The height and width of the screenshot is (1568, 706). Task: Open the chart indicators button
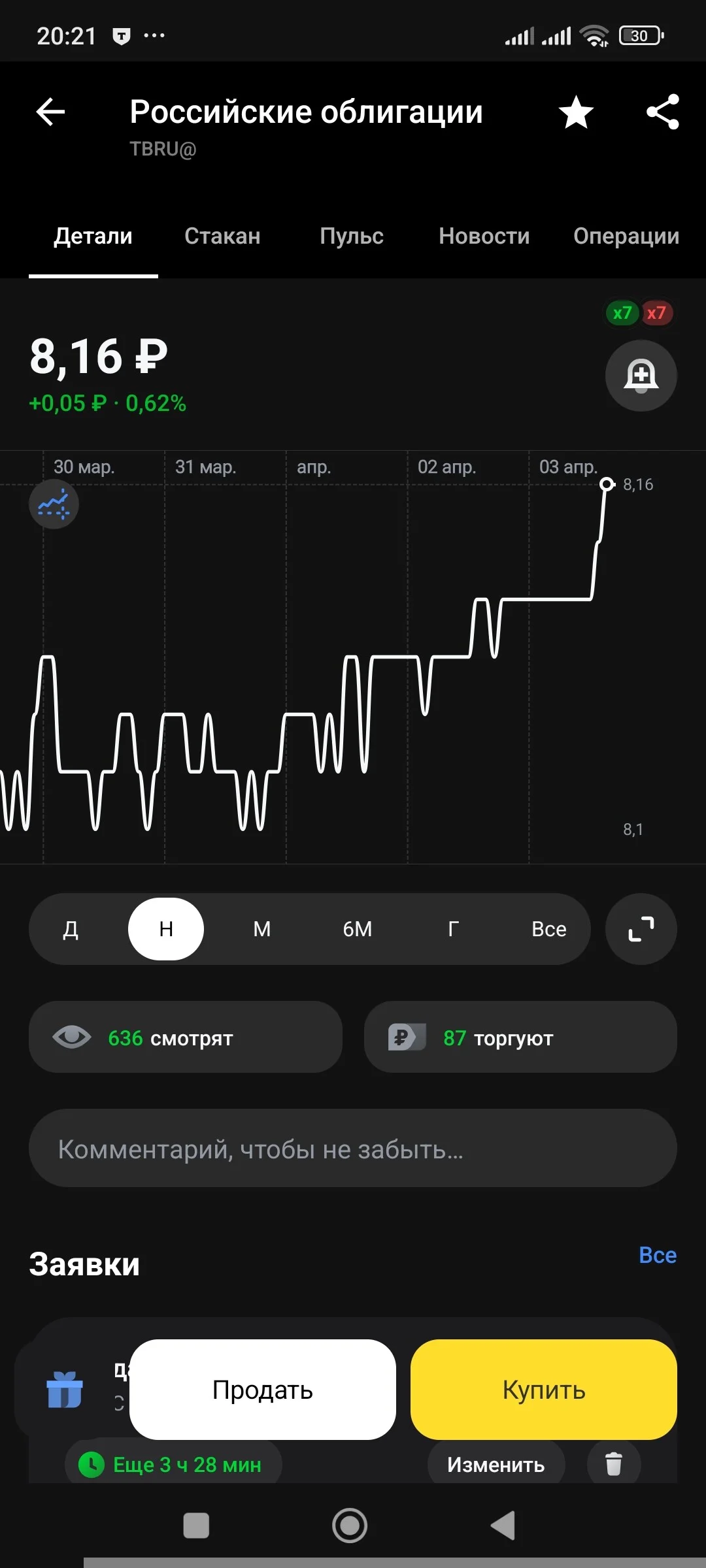(54, 504)
